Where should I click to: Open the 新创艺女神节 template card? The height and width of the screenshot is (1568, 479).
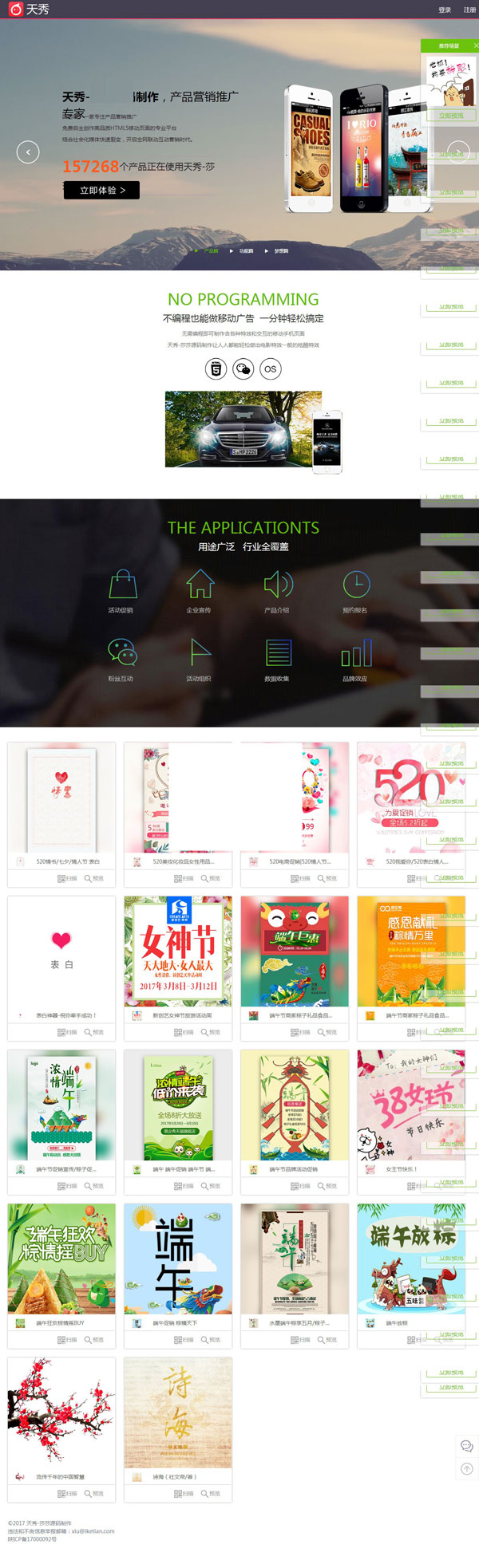[178, 952]
